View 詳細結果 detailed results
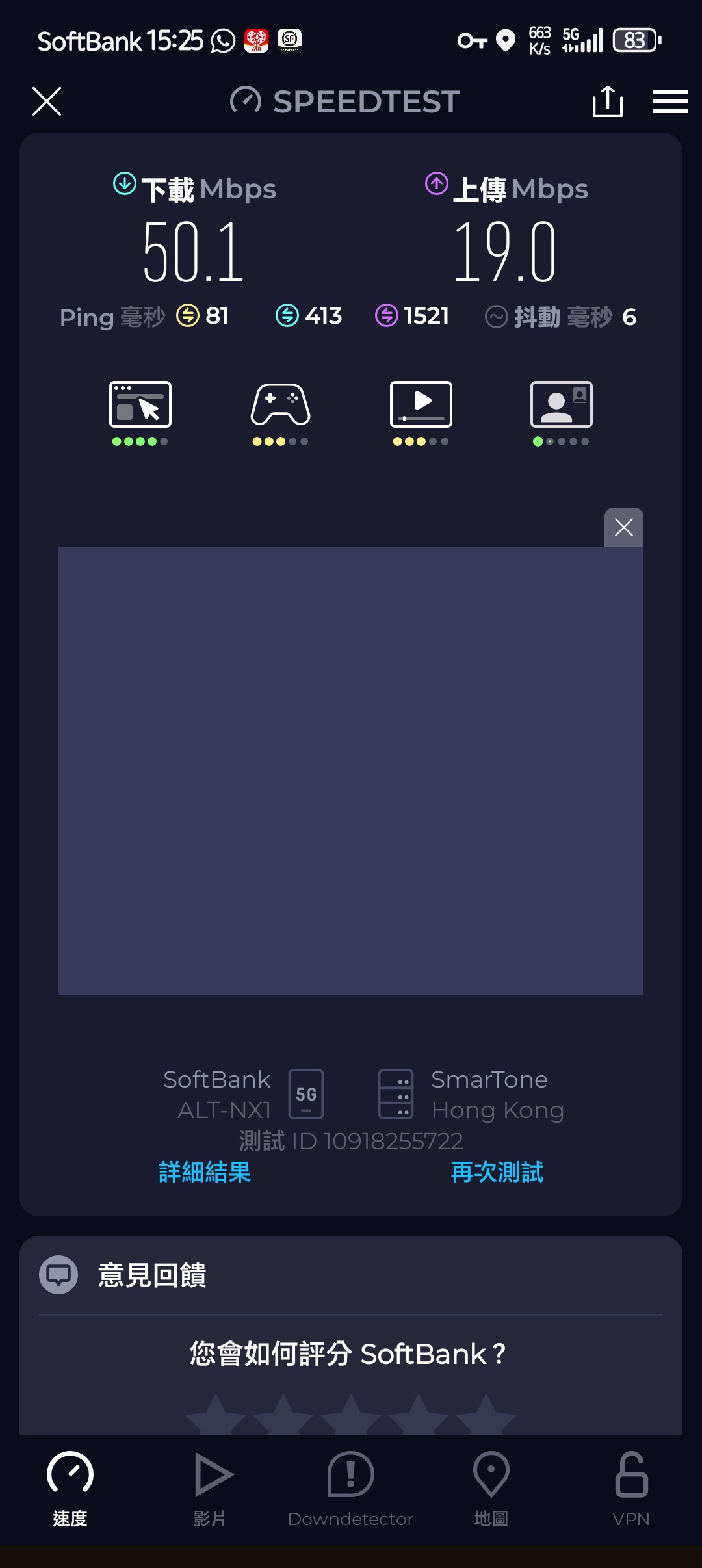This screenshot has height=1568, width=702. 205,1172
